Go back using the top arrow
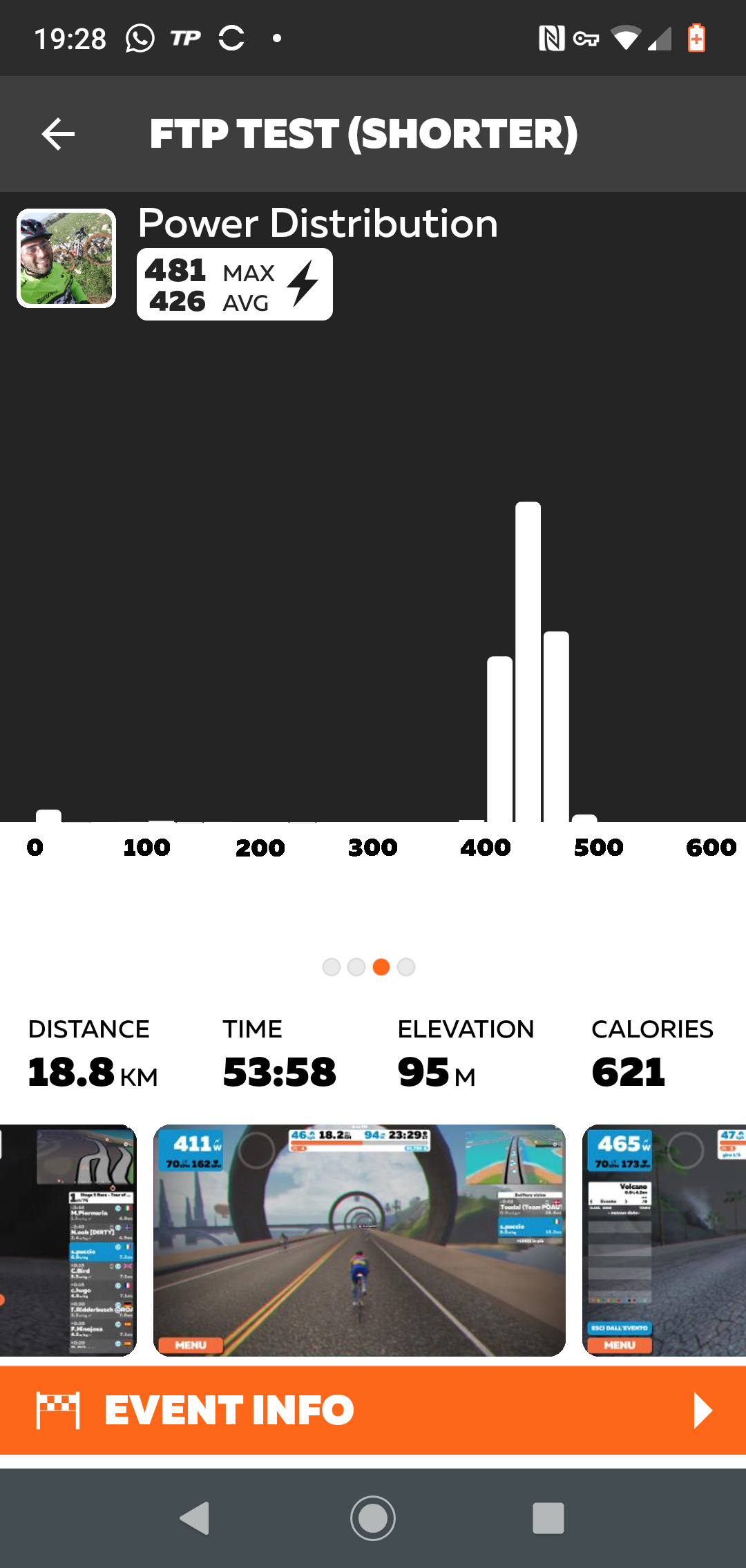The height and width of the screenshot is (1568, 746). click(x=58, y=134)
